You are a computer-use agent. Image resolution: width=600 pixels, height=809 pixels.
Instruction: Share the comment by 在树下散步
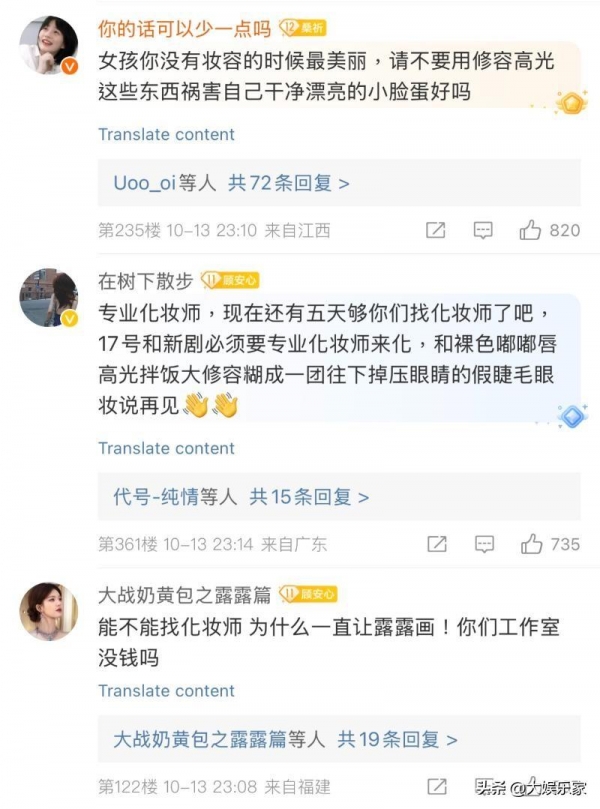[437, 544]
